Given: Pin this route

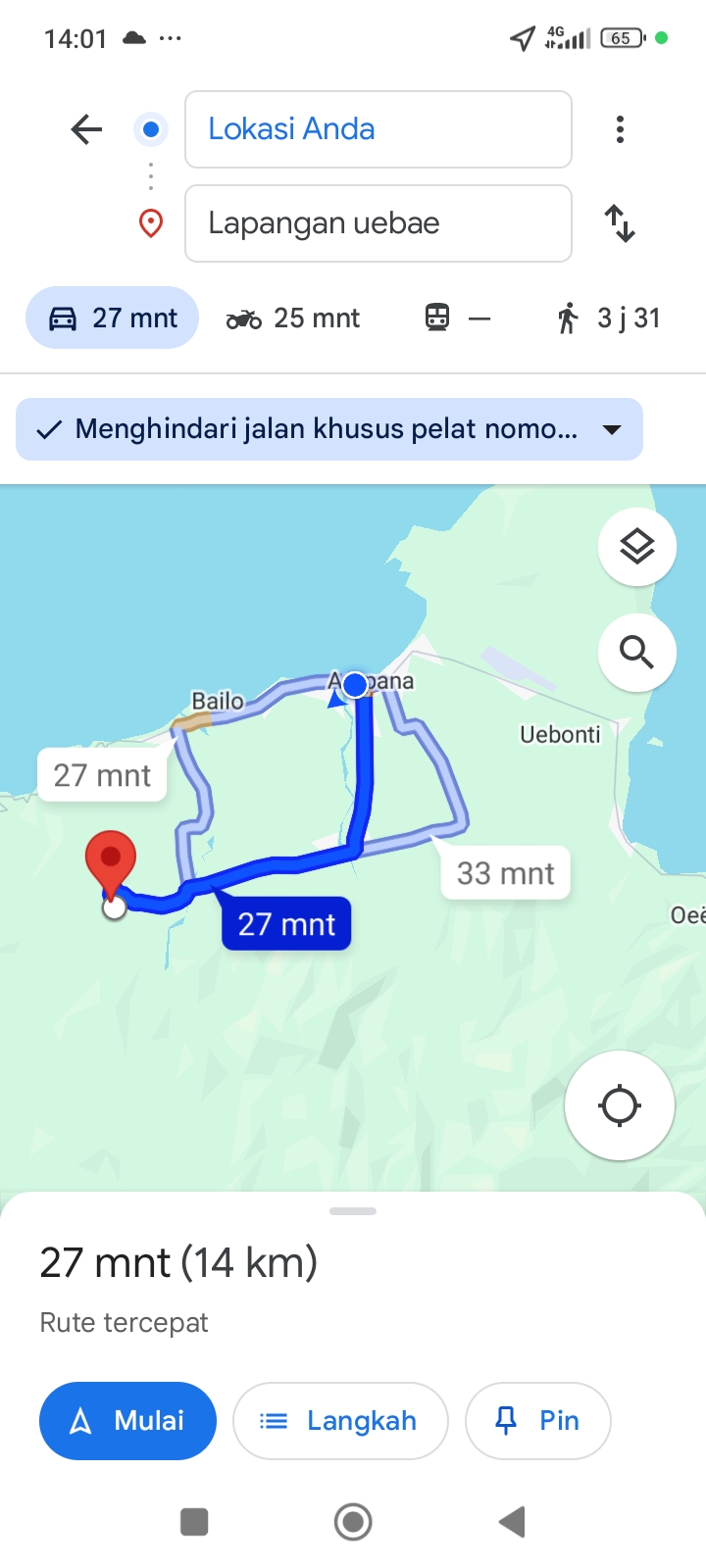Looking at the screenshot, I should (x=538, y=1421).
